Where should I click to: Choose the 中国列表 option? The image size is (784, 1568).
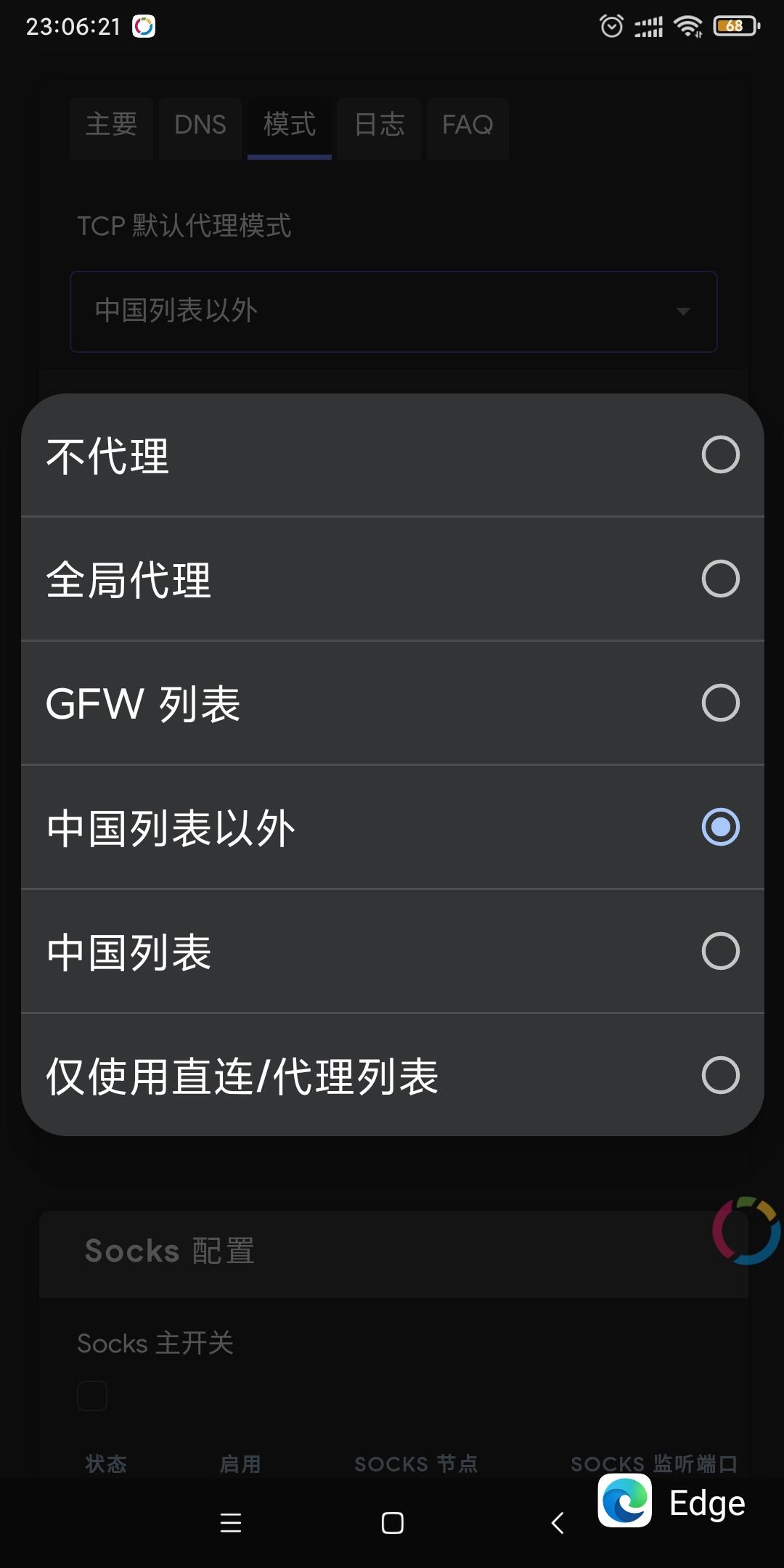coord(392,952)
